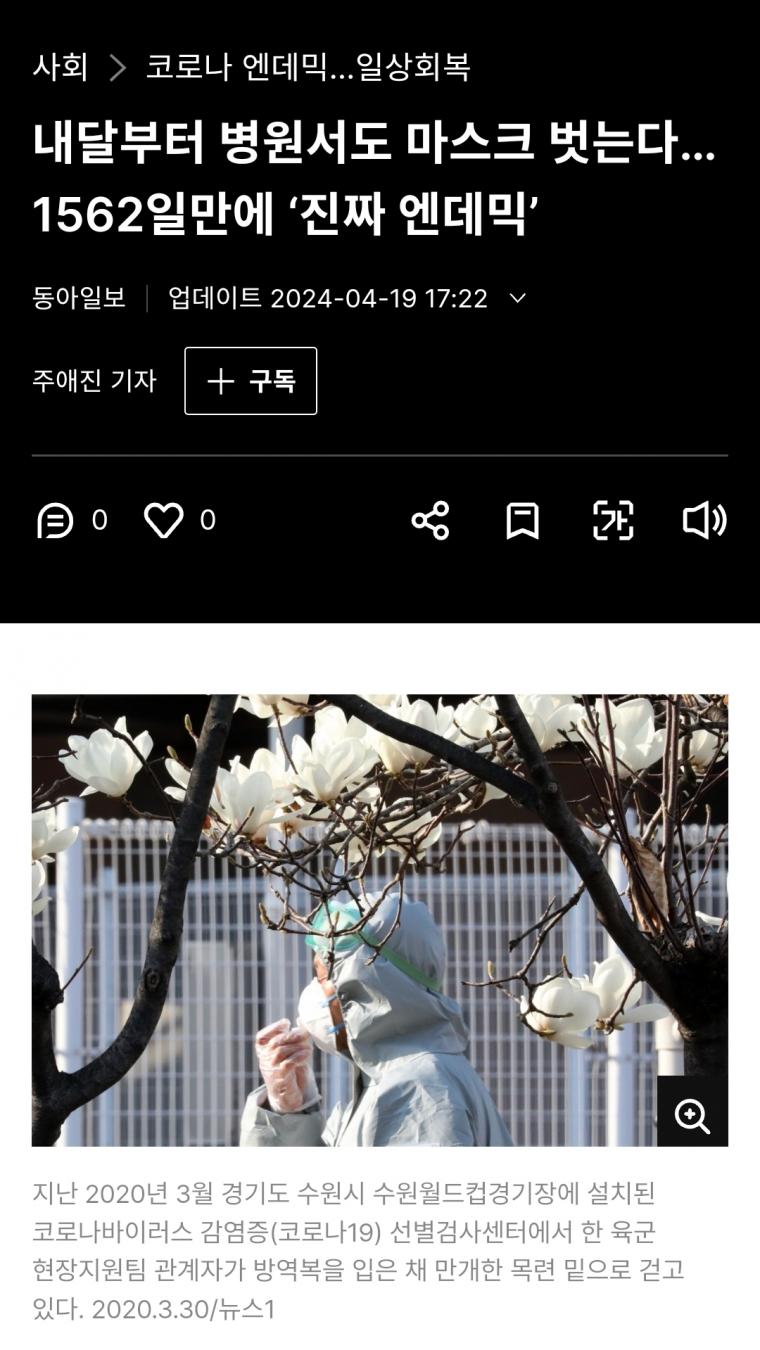Change font size with the 가 icon
This screenshot has height=1350, width=760.
click(613, 521)
